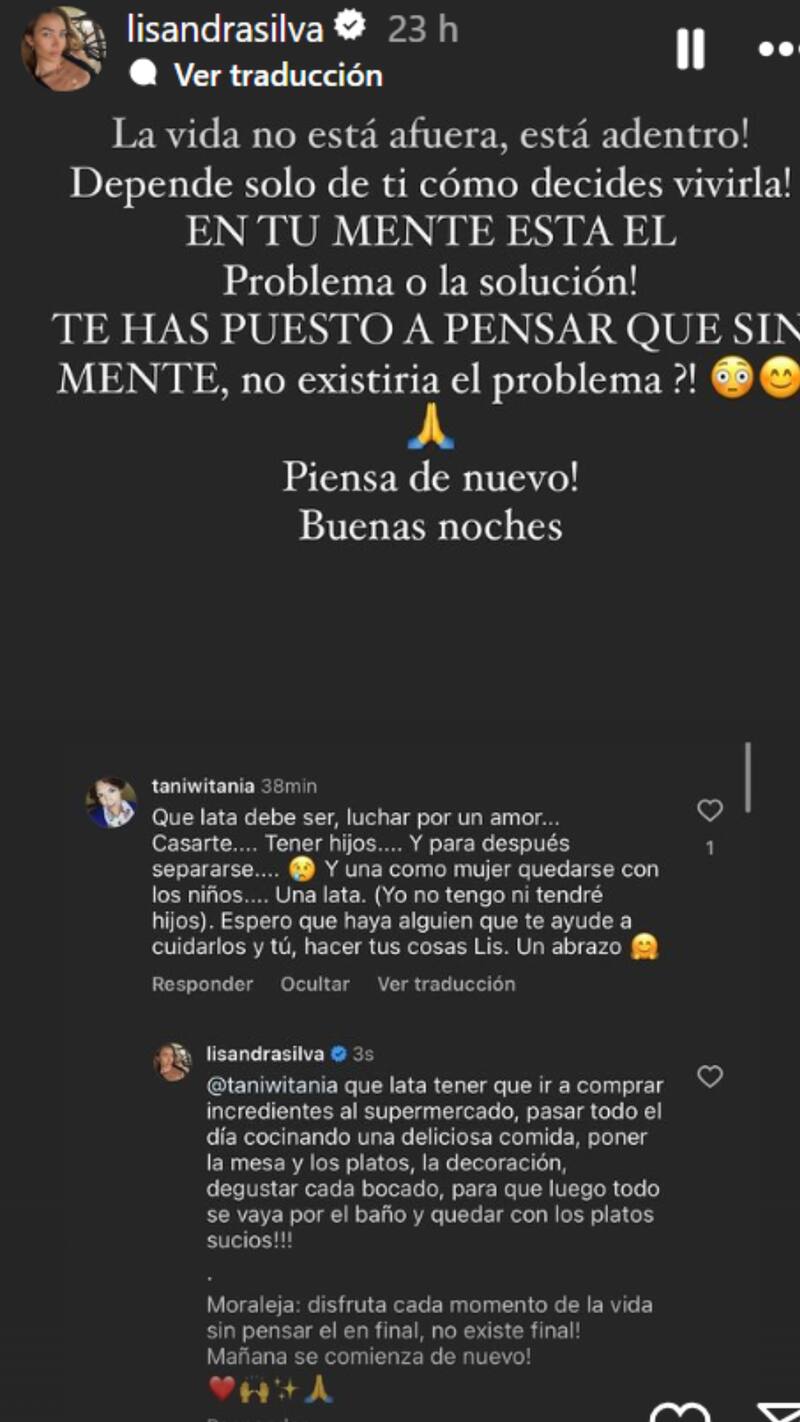Viewport: 800px width, 1422px height.
Task: Open lisandrasilva's profile picture
Action: click(65, 48)
